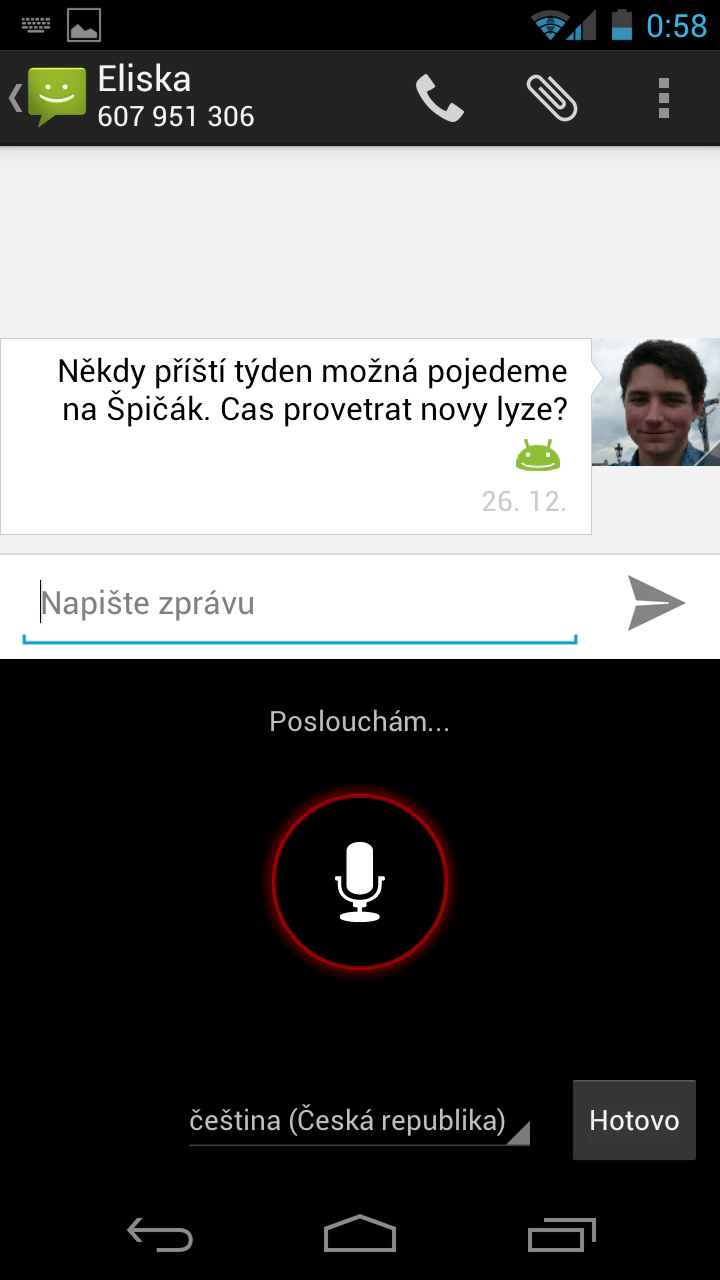
Task: Open the message bubble about Špičák
Action: 296,436
